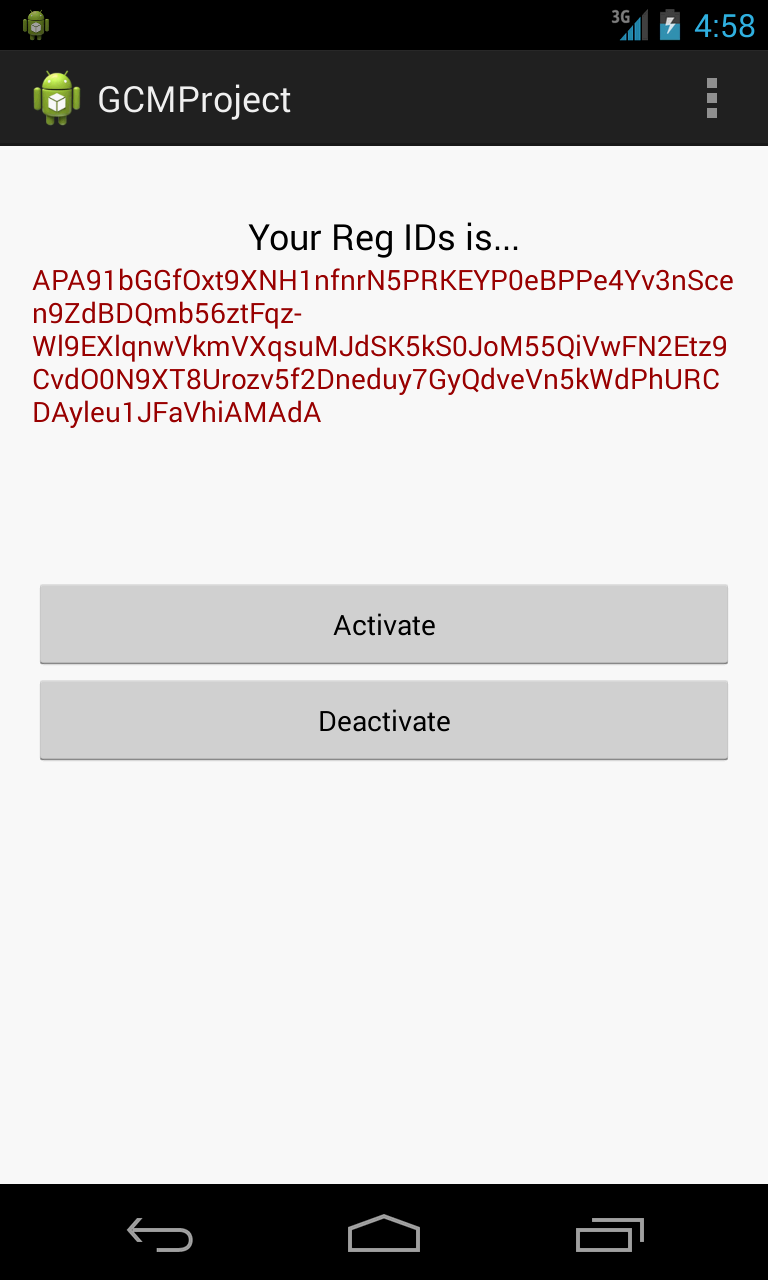Tap the last line of the Reg ID
This screenshot has width=768, height=1280.
pos(177,411)
